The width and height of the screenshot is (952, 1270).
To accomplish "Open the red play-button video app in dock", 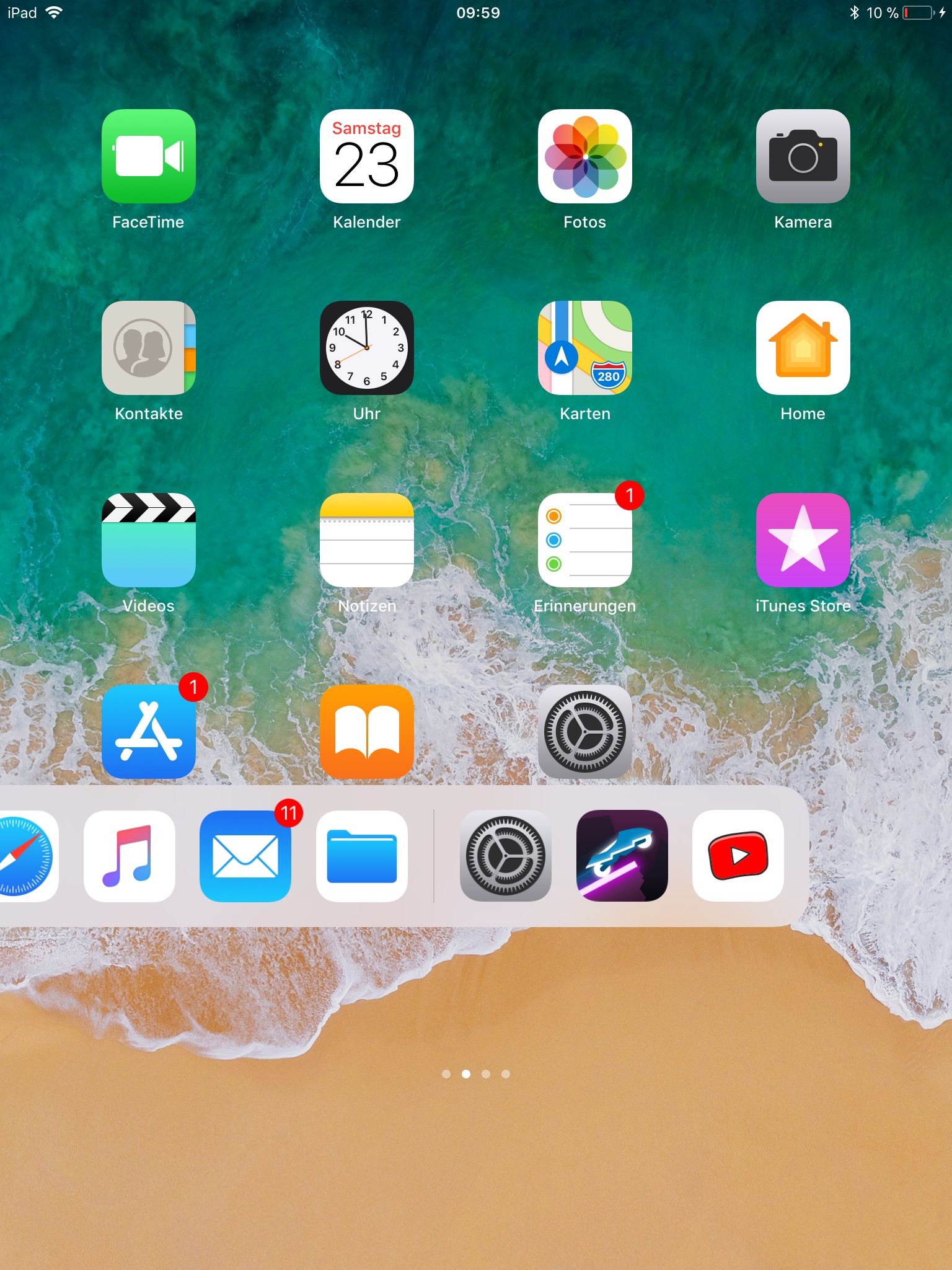I will 738,856.
